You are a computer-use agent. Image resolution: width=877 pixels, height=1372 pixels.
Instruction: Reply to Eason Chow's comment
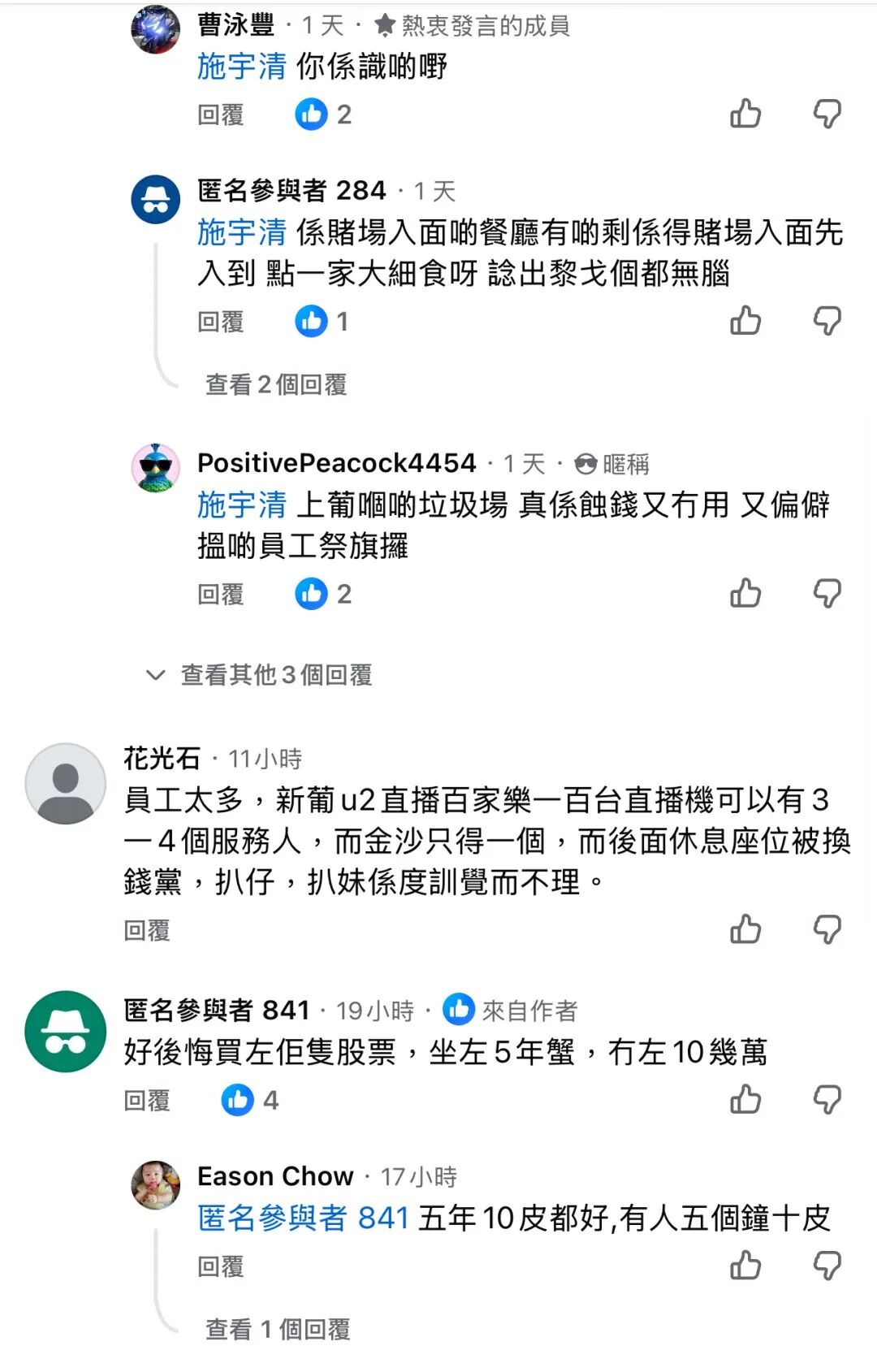[220, 1266]
